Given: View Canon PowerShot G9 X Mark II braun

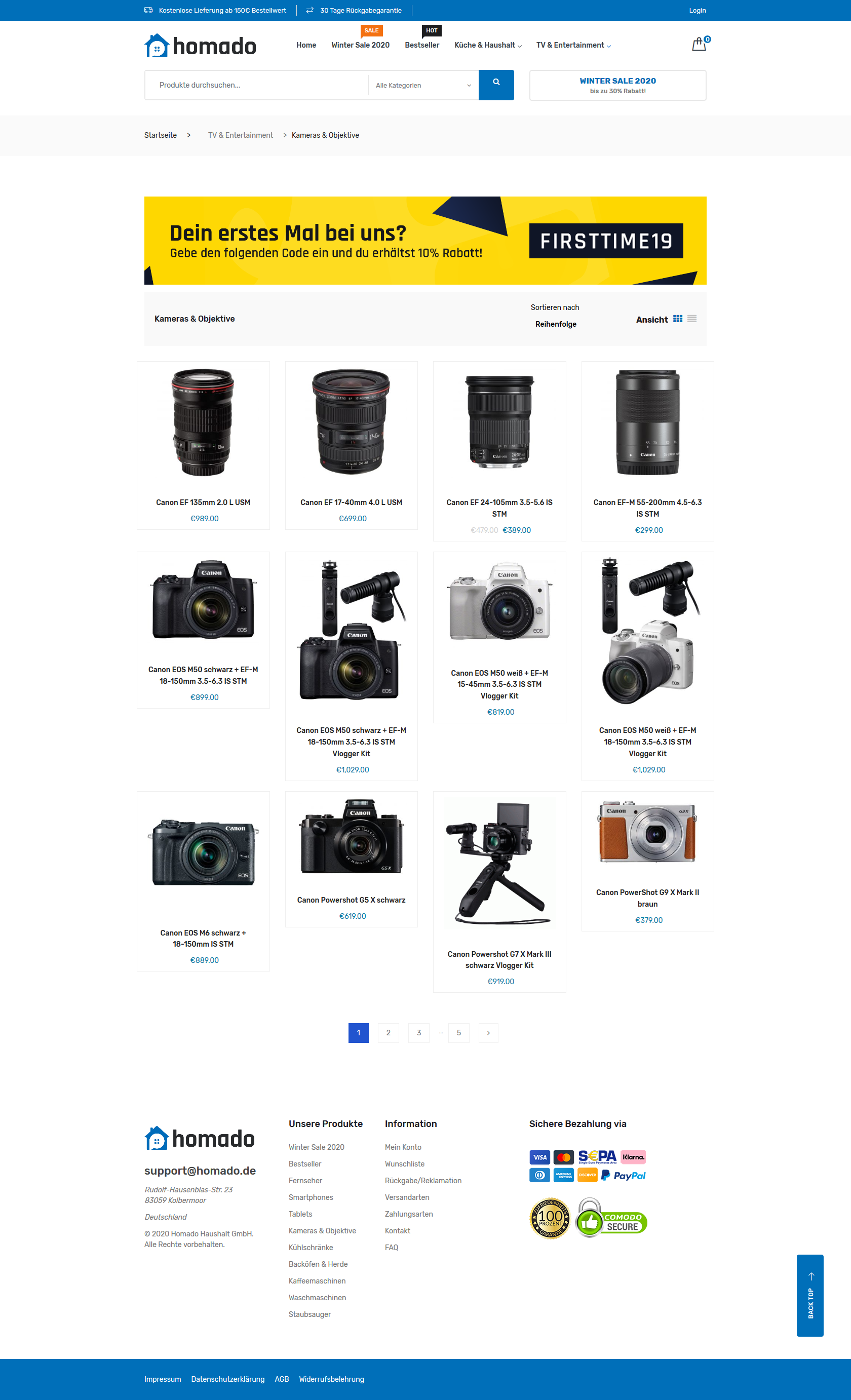Looking at the screenshot, I should [x=648, y=898].
